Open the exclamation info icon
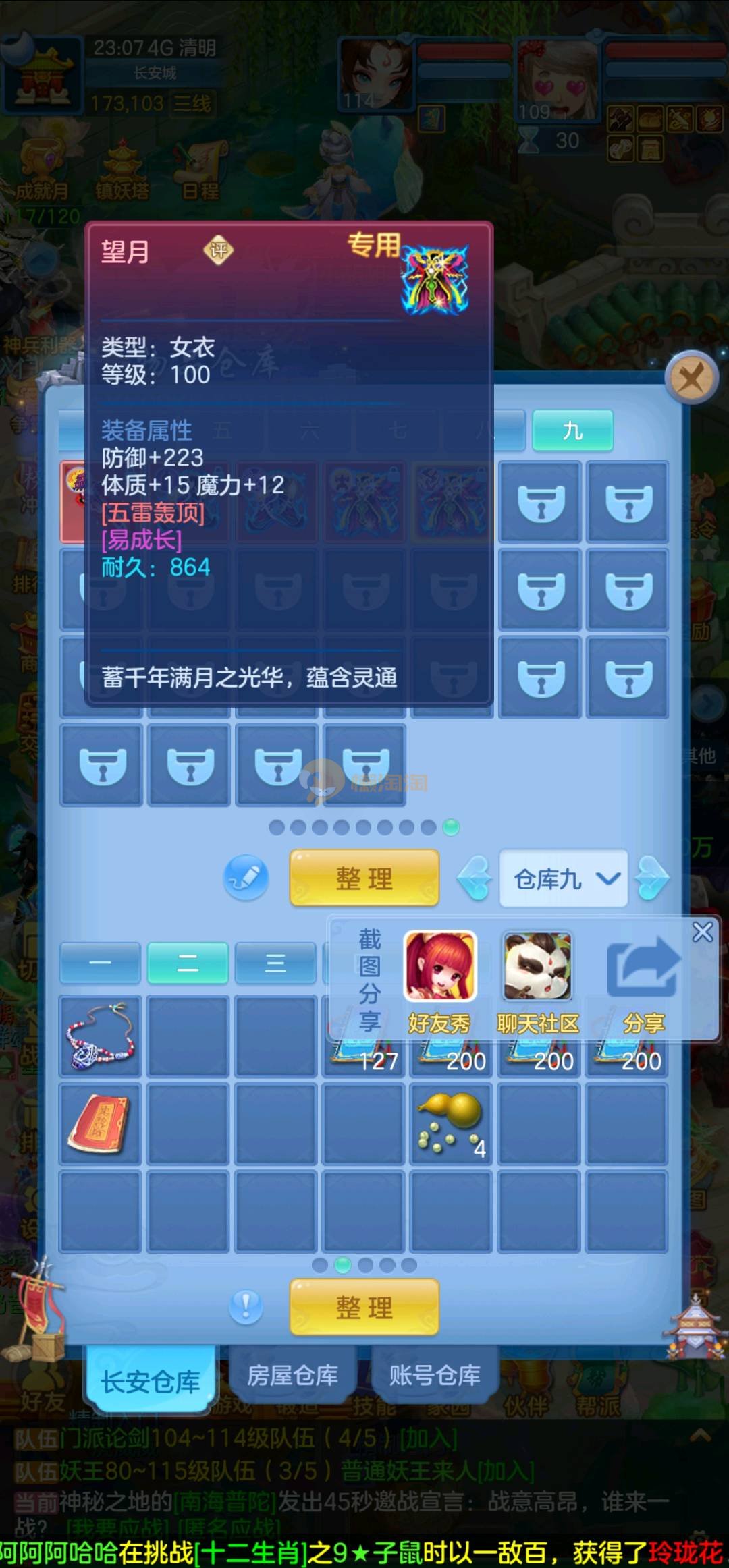The width and height of the screenshot is (729, 1568). [x=246, y=1307]
